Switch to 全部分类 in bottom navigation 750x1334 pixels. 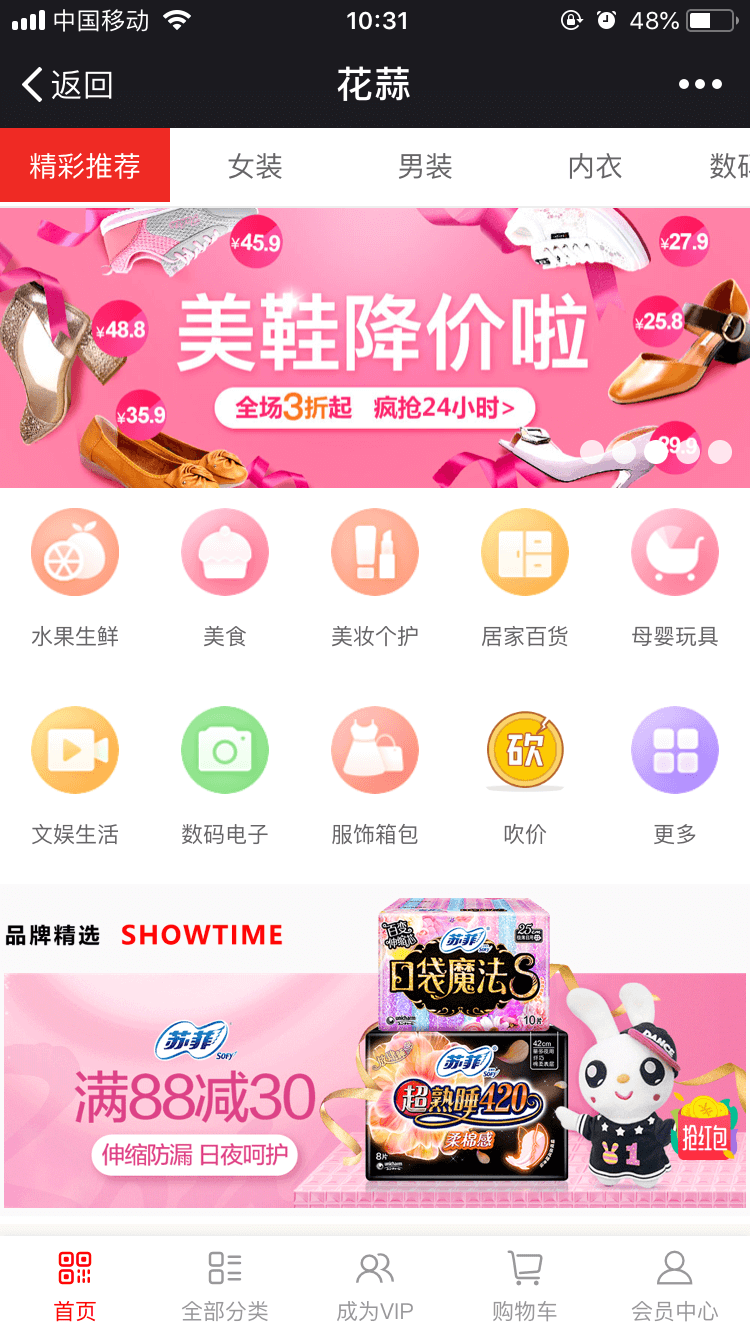point(225,1286)
